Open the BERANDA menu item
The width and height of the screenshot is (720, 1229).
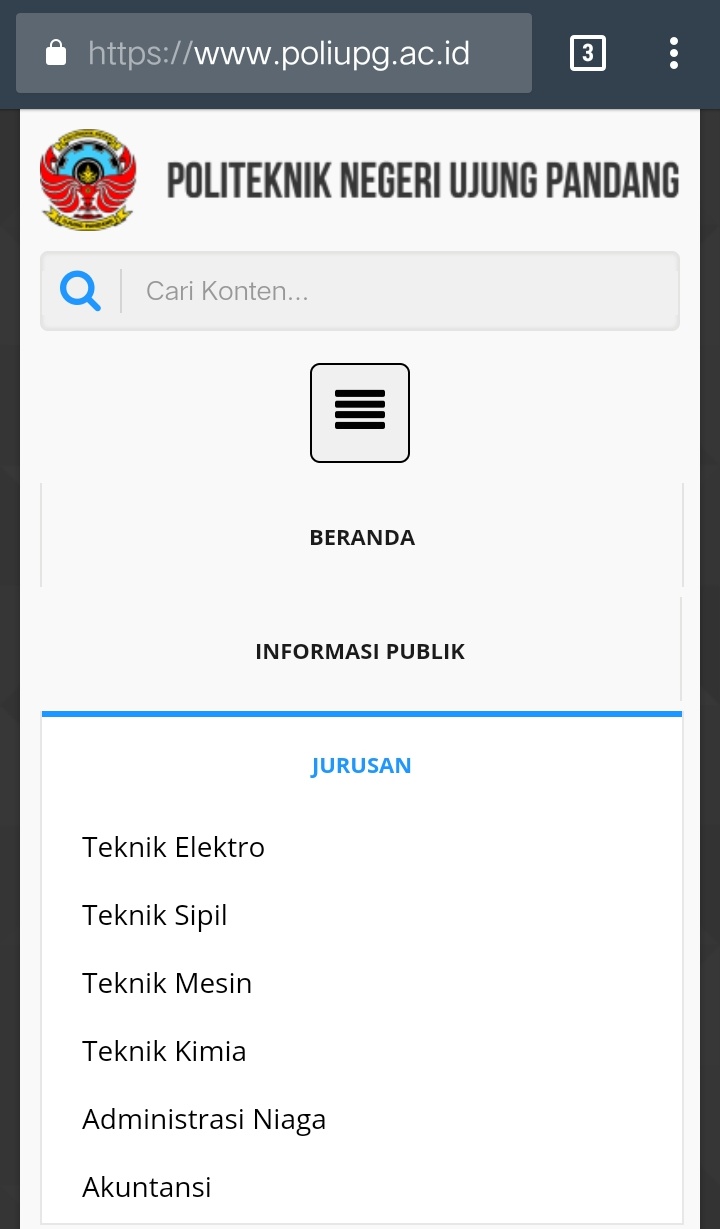click(361, 537)
